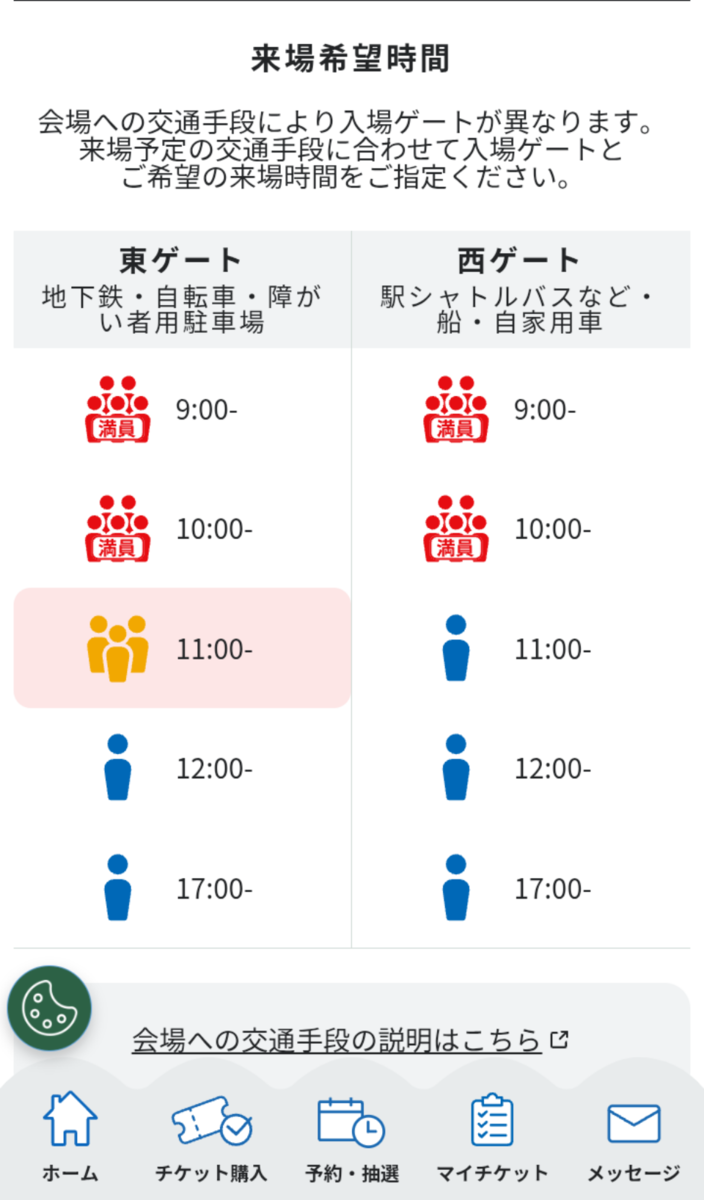Choose West Gate 12:00 arrival time
The width and height of the screenshot is (704, 1200).
point(521,768)
